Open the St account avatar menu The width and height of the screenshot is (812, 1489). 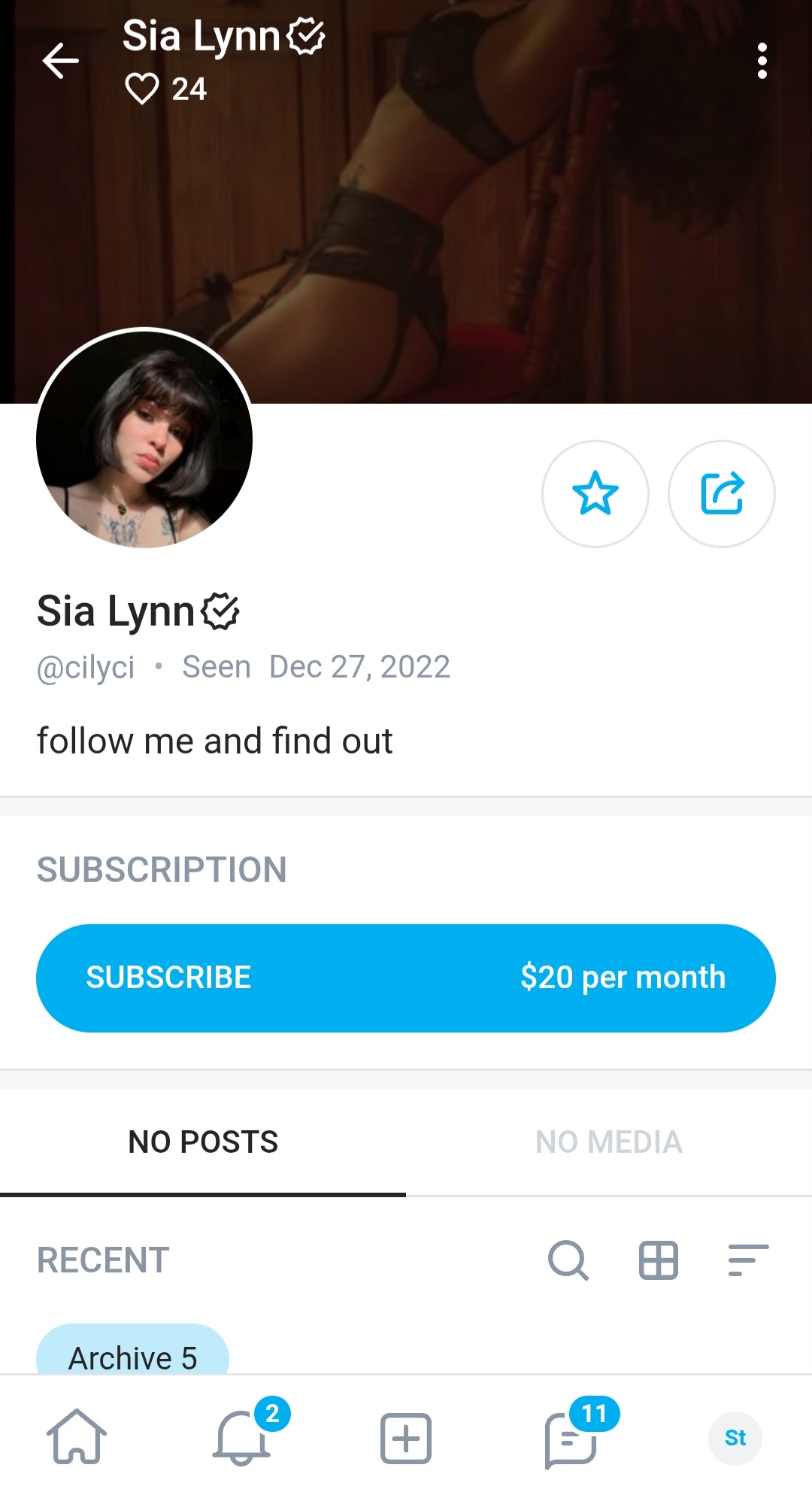click(x=735, y=1438)
